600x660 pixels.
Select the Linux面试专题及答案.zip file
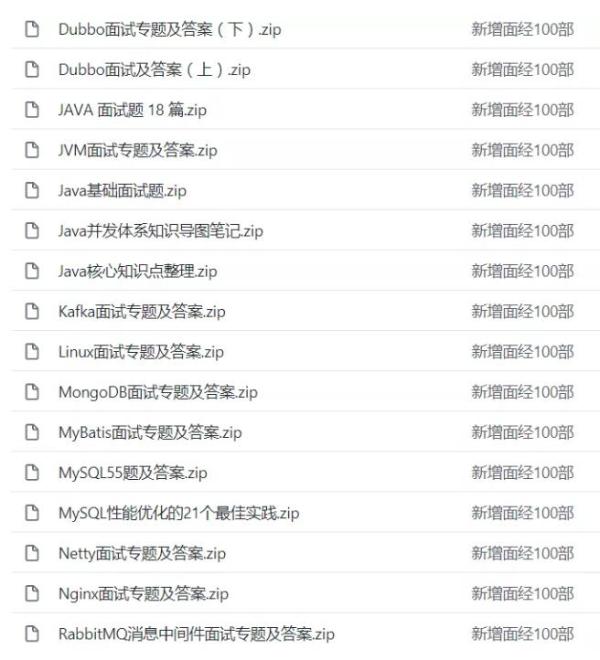coord(140,352)
